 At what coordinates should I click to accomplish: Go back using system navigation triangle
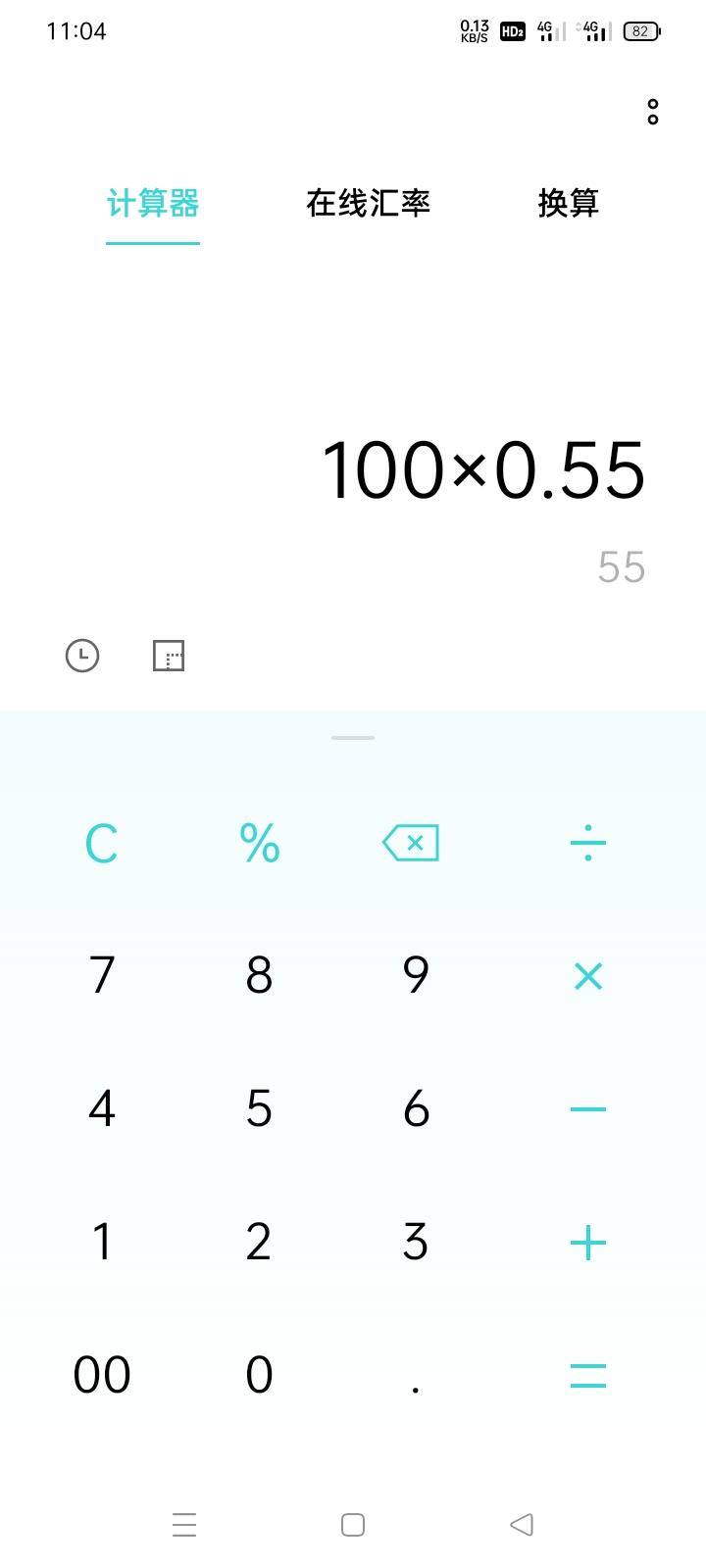point(522,1524)
